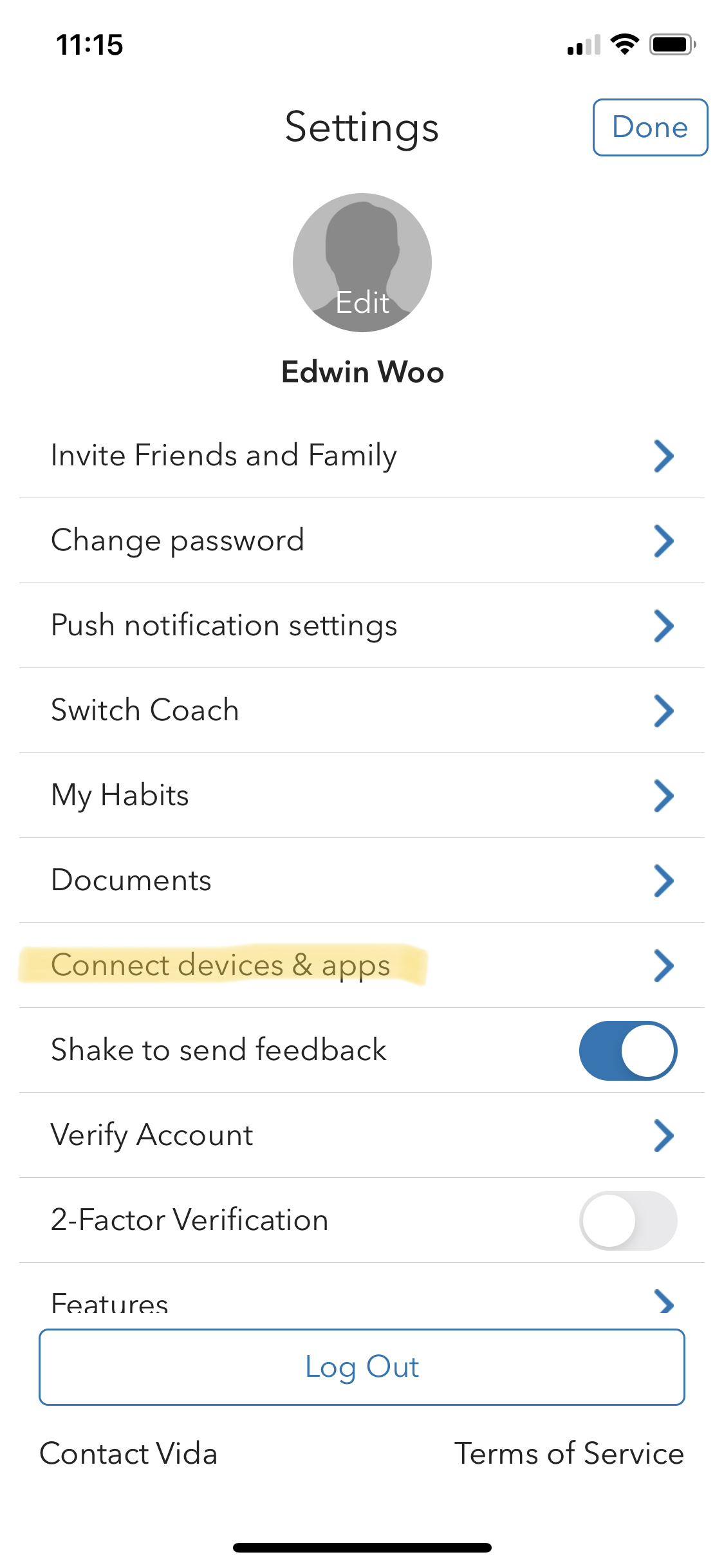
Task: Open Switch Coach
Action: pyautogui.click(x=362, y=711)
